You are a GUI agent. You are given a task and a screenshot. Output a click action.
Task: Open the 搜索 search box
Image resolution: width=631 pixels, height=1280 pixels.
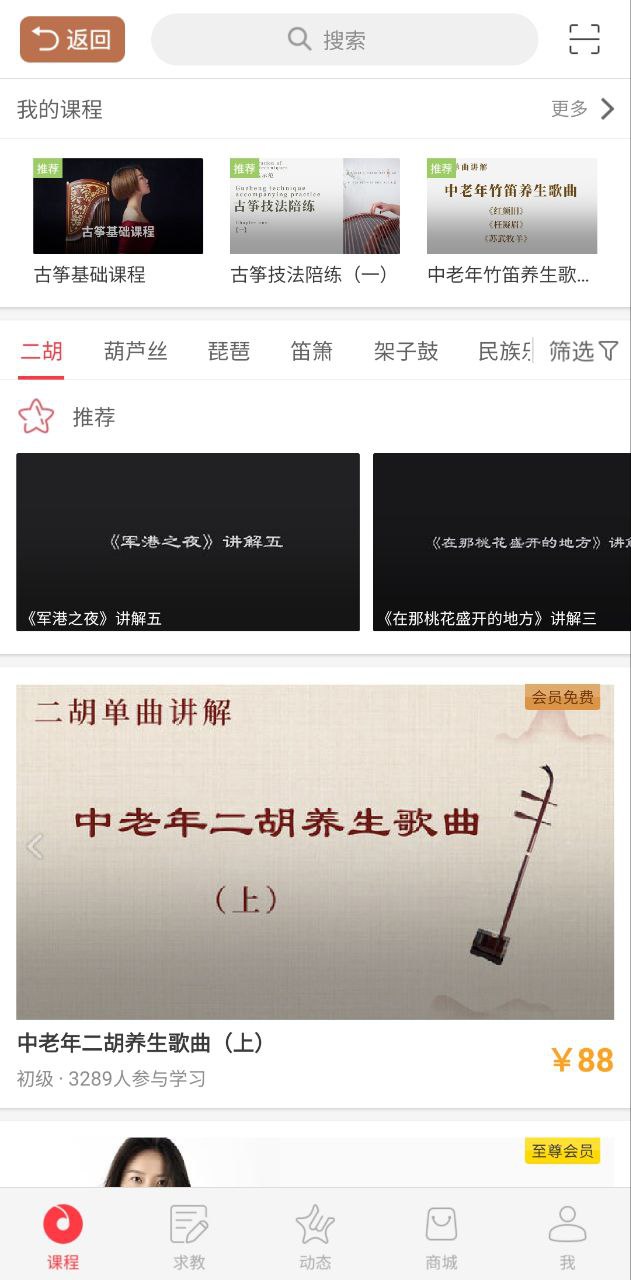[344, 40]
